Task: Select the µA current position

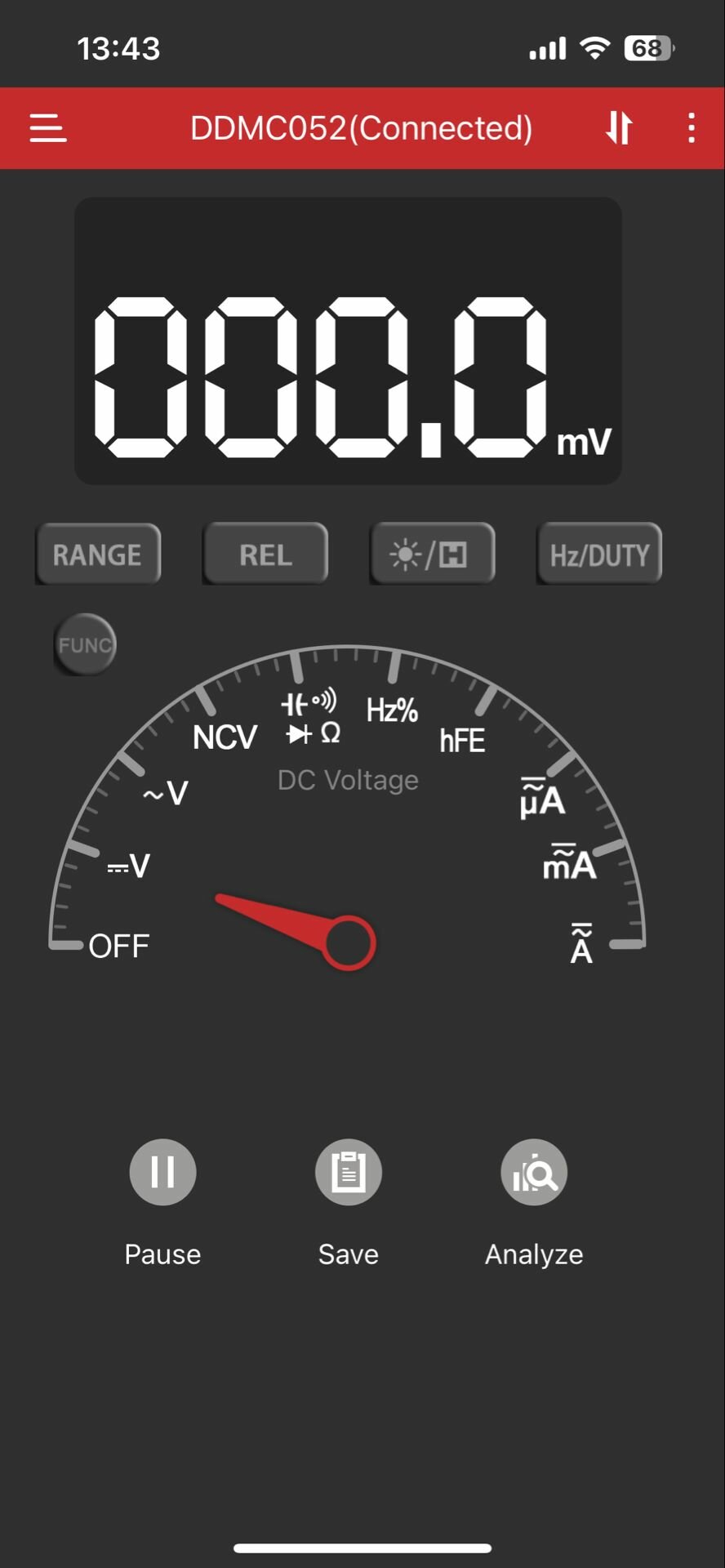Action: pos(542,799)
